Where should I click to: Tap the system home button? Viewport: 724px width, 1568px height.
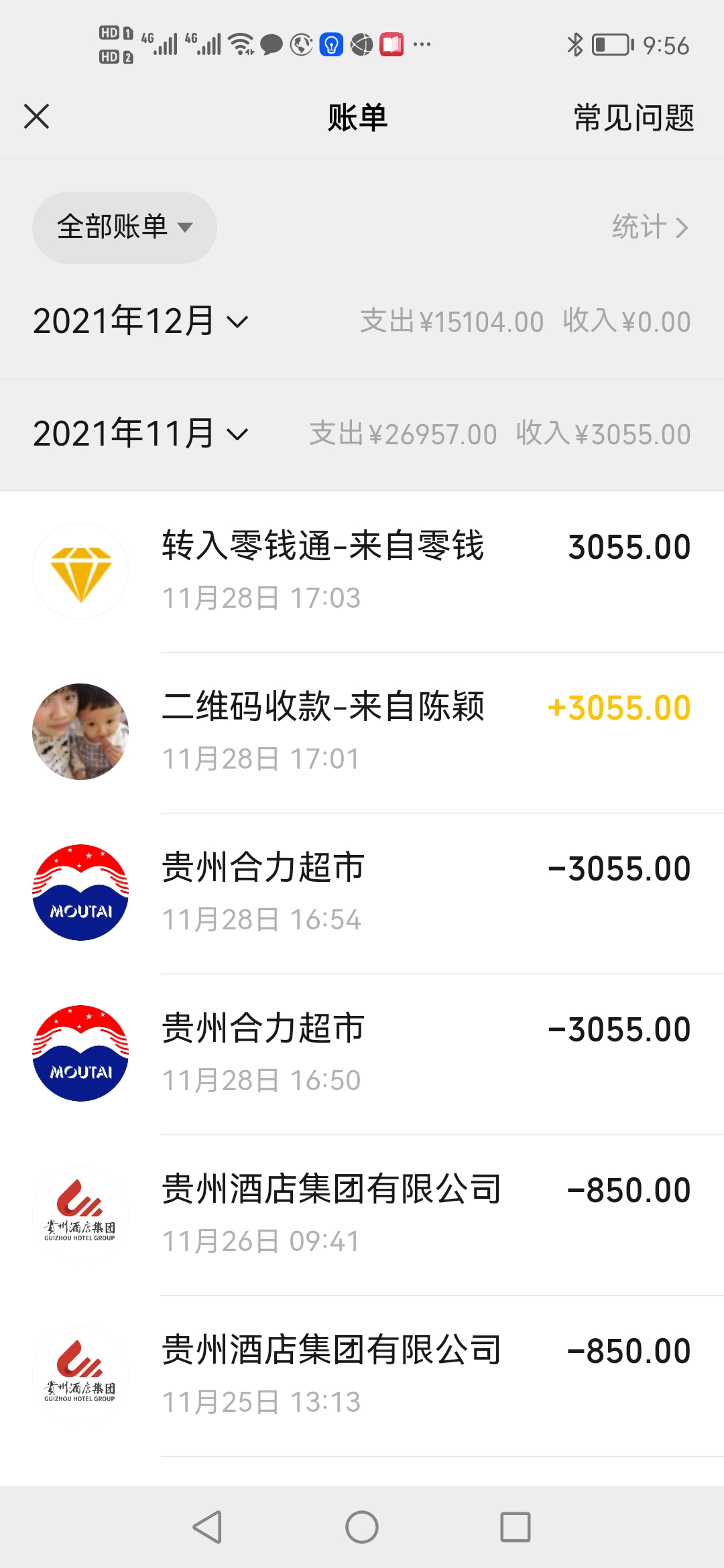pos(362,1527)
